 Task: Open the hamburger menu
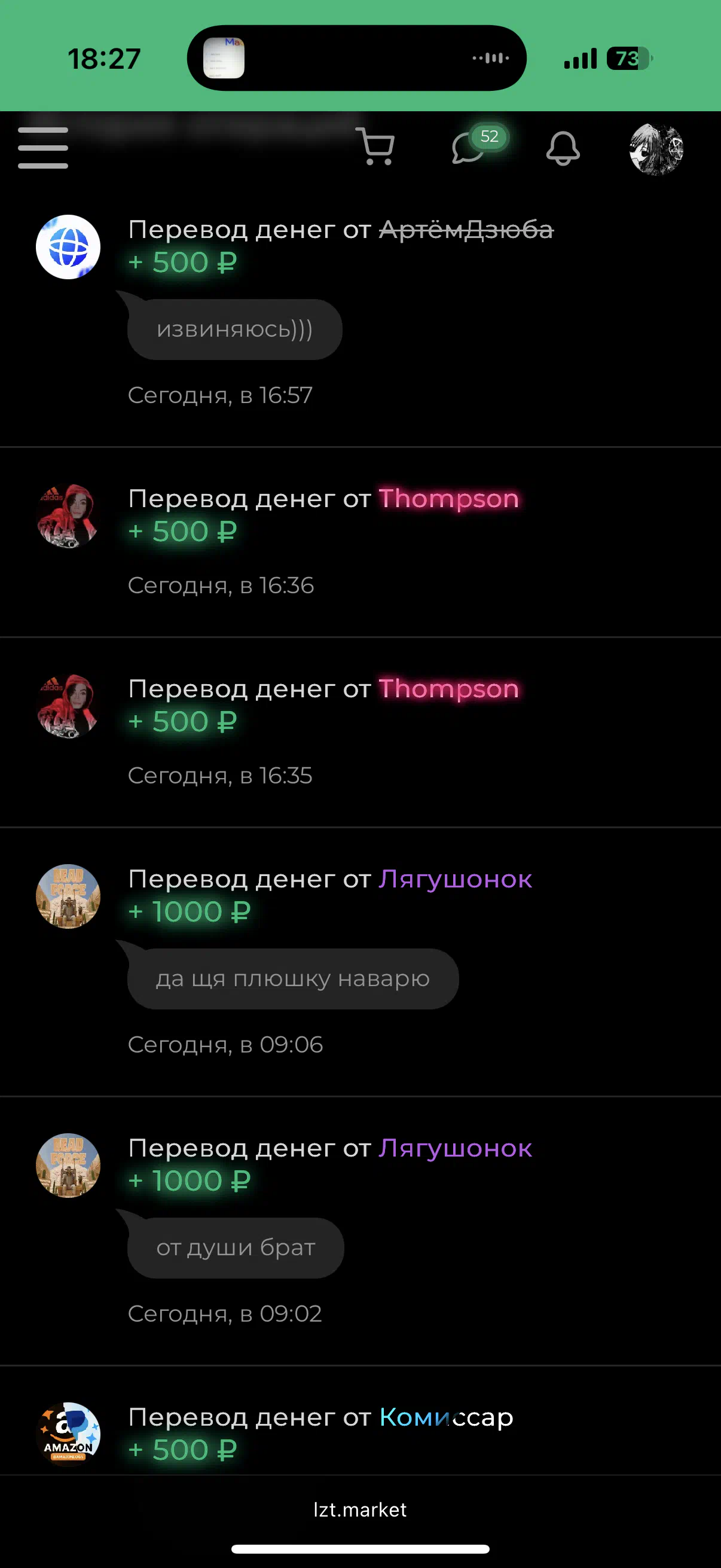pyautogui.click(x=42, y=148)
